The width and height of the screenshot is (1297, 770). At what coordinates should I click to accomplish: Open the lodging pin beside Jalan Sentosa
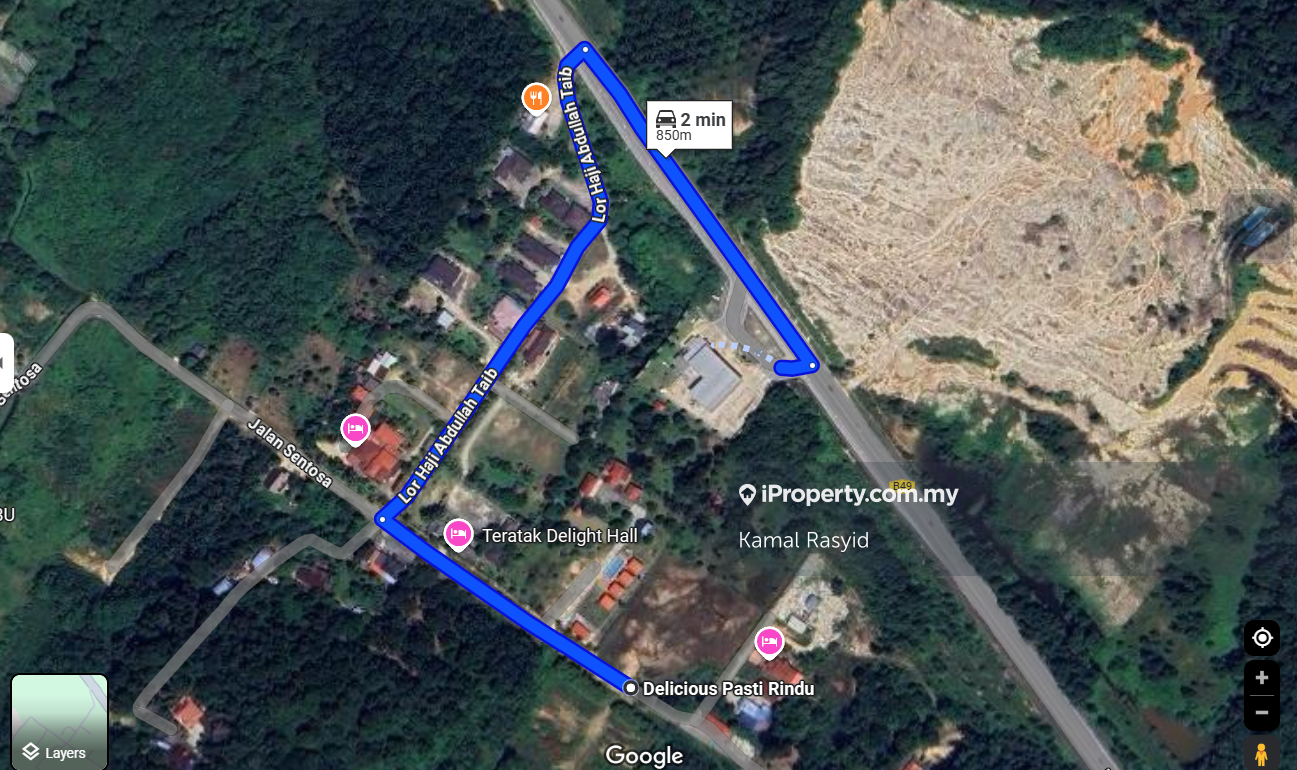coord(355,429)
